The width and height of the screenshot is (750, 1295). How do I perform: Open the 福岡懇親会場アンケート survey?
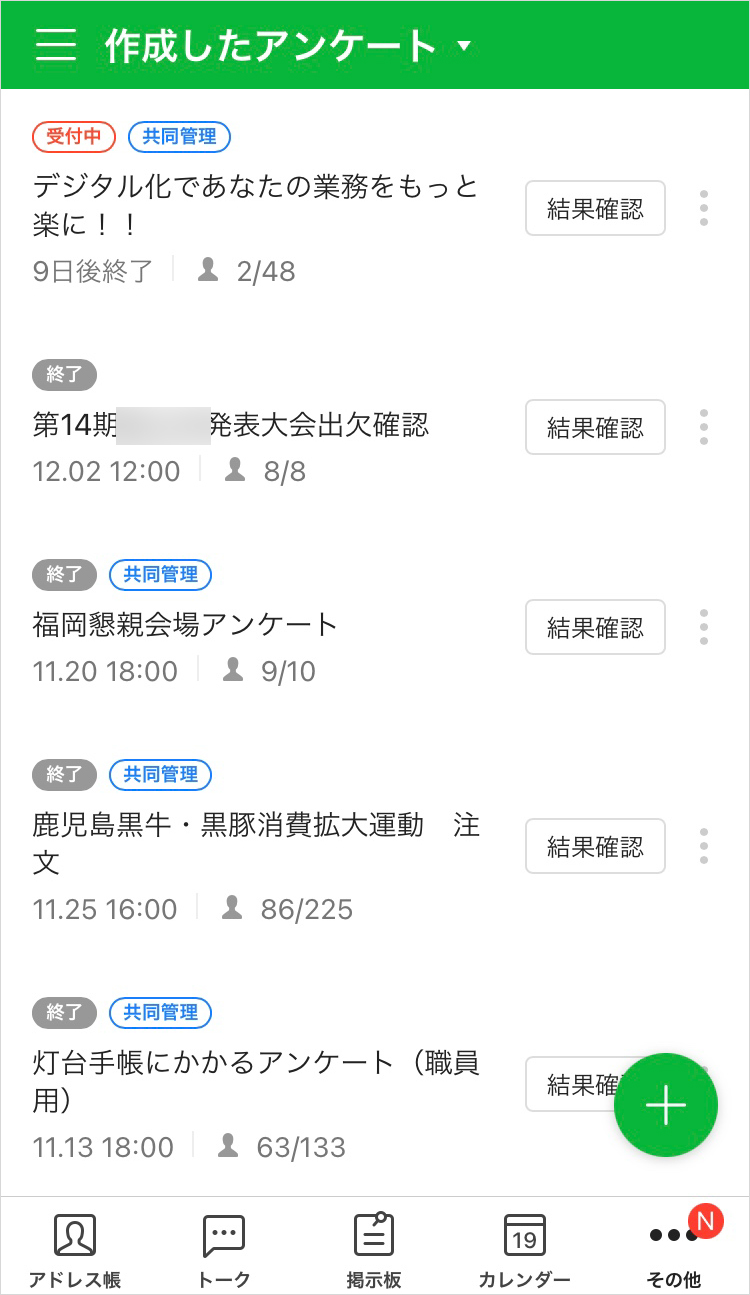coord(186,625)
